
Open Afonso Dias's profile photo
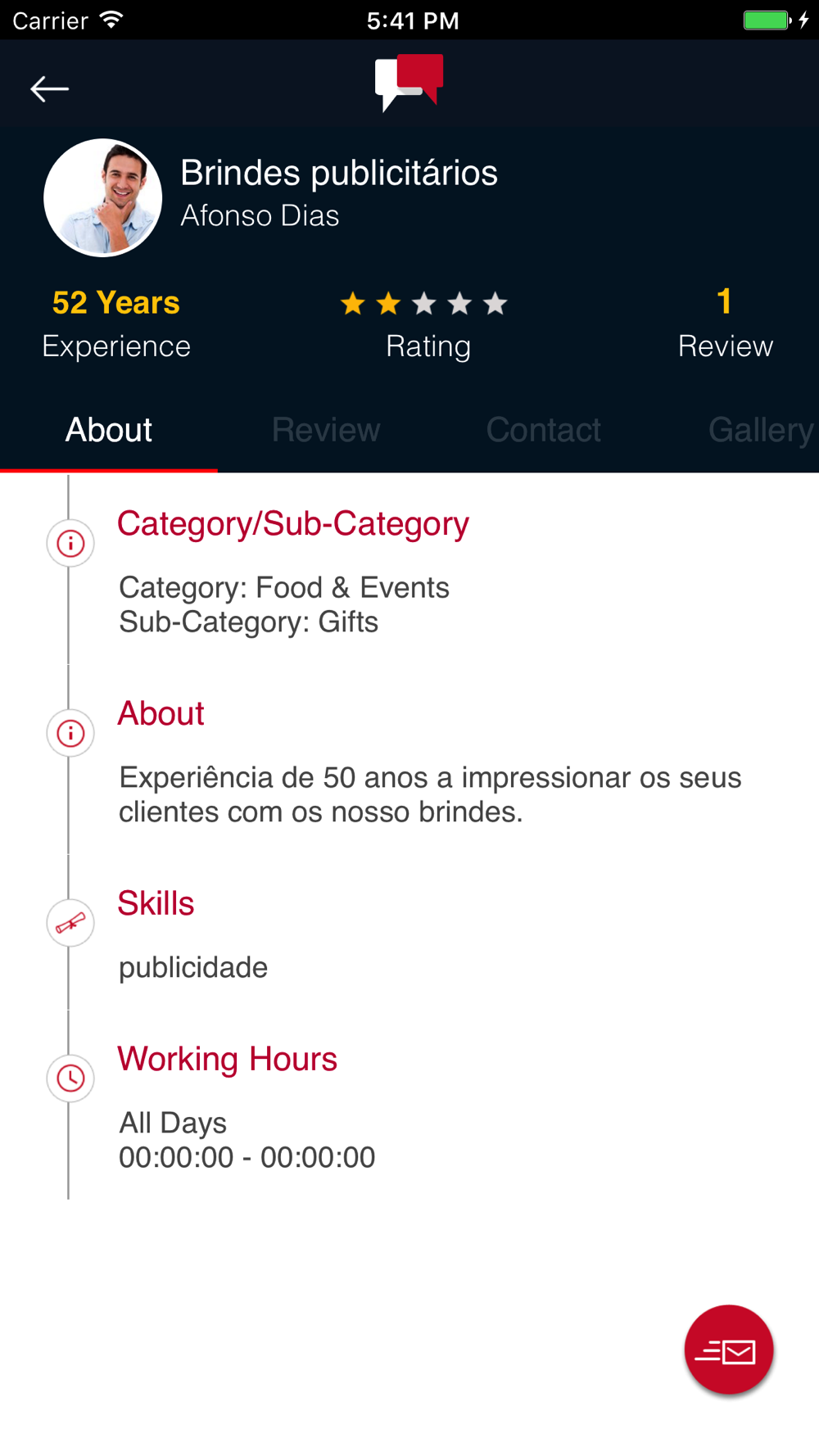tap(103, 197)
